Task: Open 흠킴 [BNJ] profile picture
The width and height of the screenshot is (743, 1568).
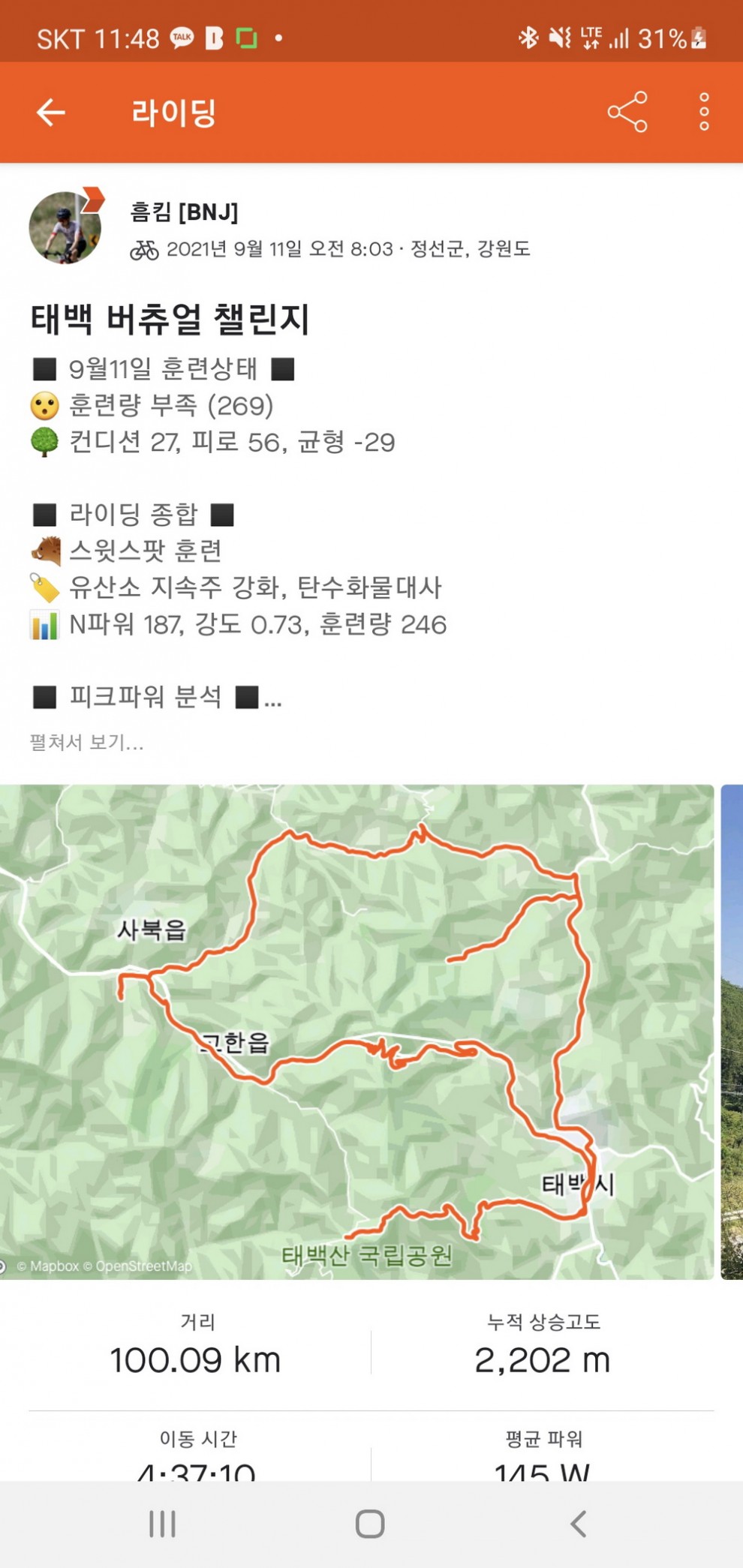Action: (65, 227)
